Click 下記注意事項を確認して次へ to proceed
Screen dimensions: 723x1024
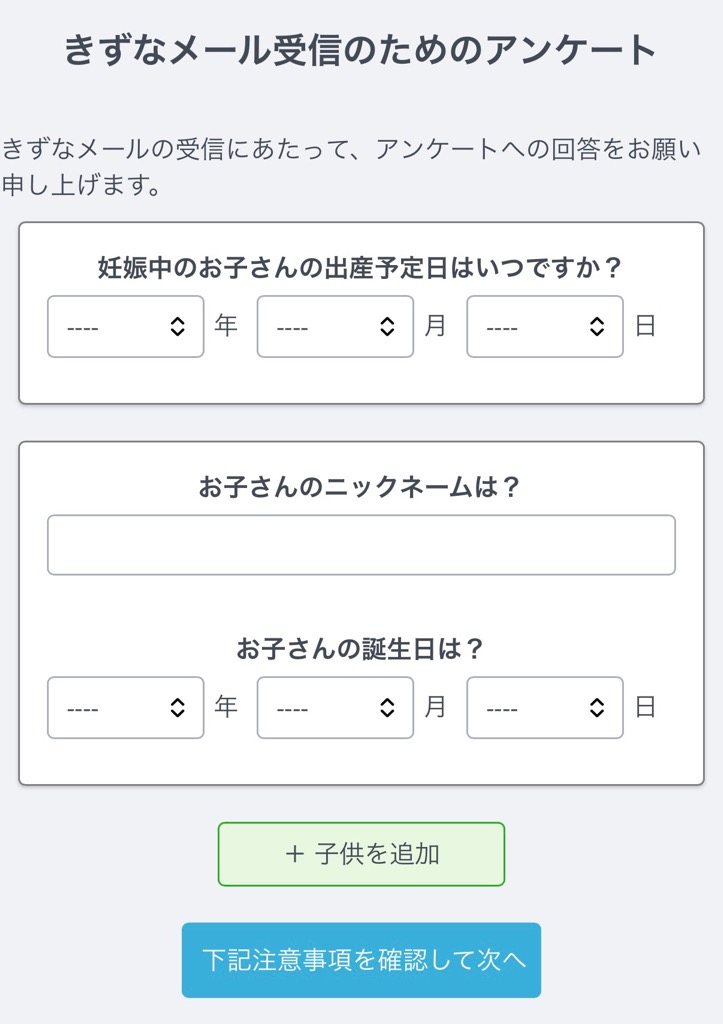pos(361,959)
